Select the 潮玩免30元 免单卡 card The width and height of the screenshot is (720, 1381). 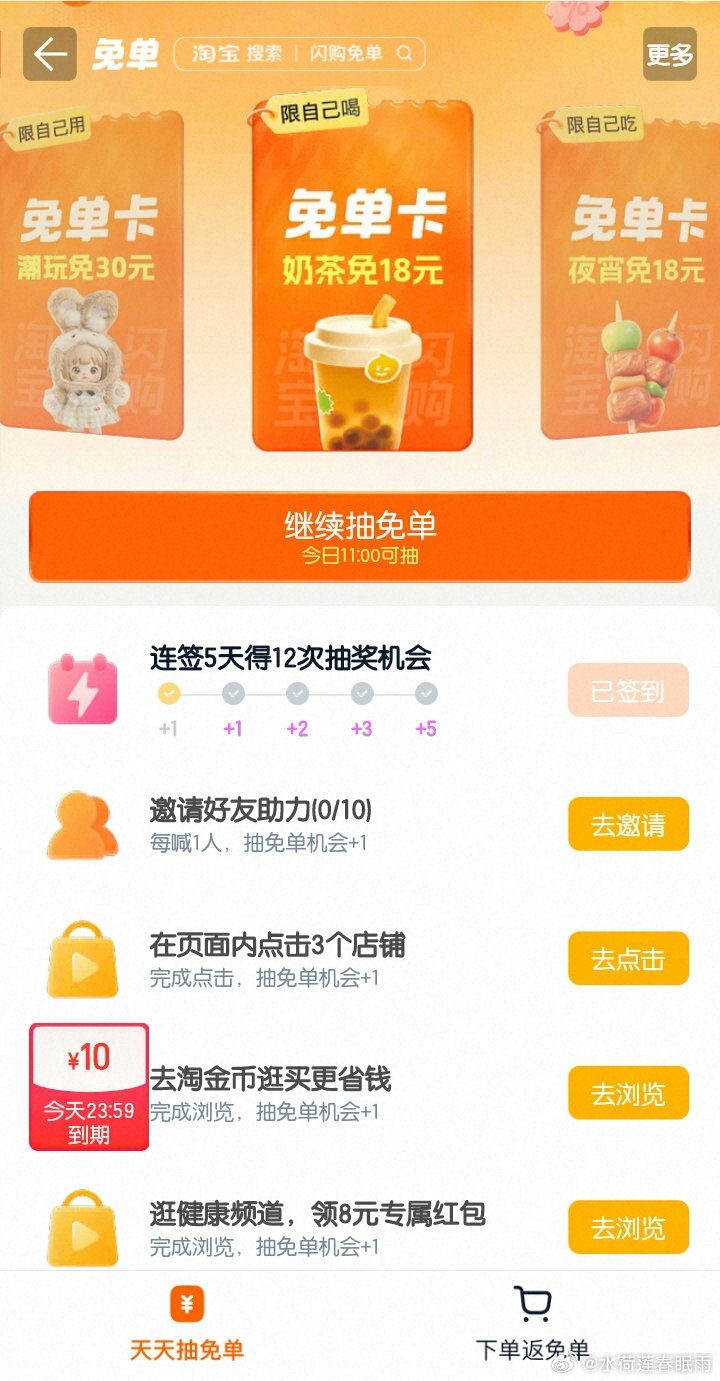(90, 276)
